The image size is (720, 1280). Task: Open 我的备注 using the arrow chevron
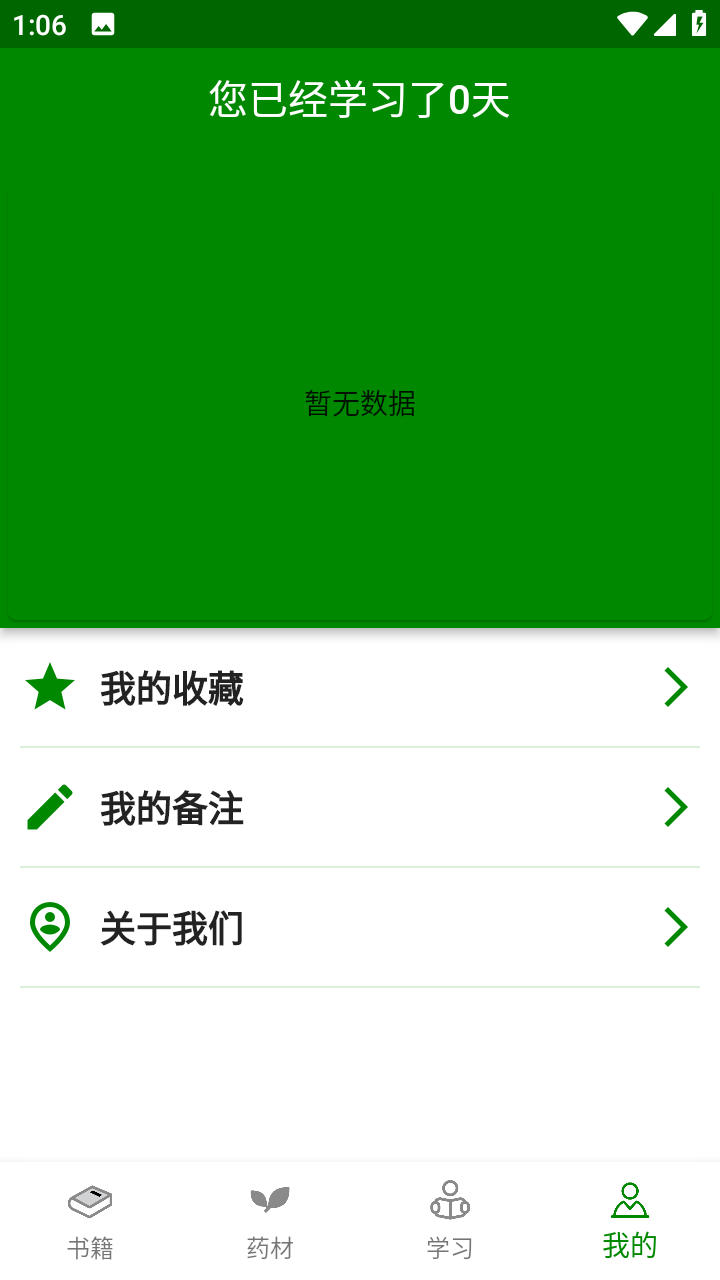coord(676,807)
